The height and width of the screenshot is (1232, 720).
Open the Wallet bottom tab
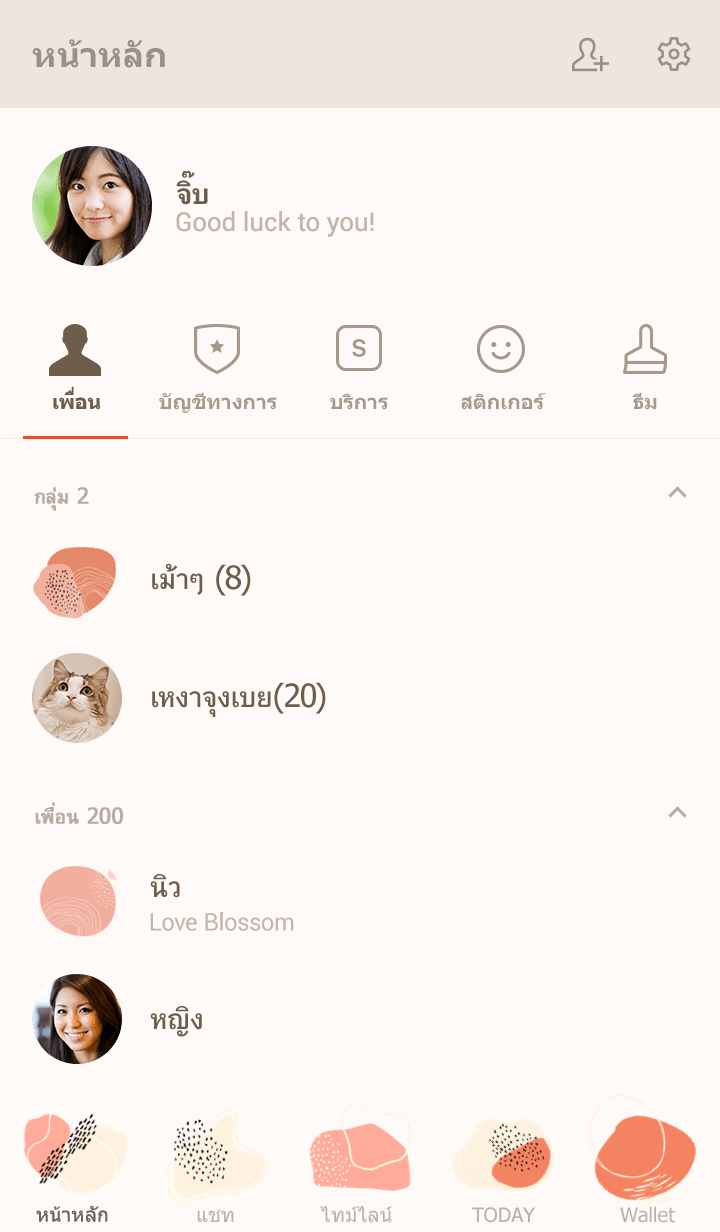(646, 1170)
